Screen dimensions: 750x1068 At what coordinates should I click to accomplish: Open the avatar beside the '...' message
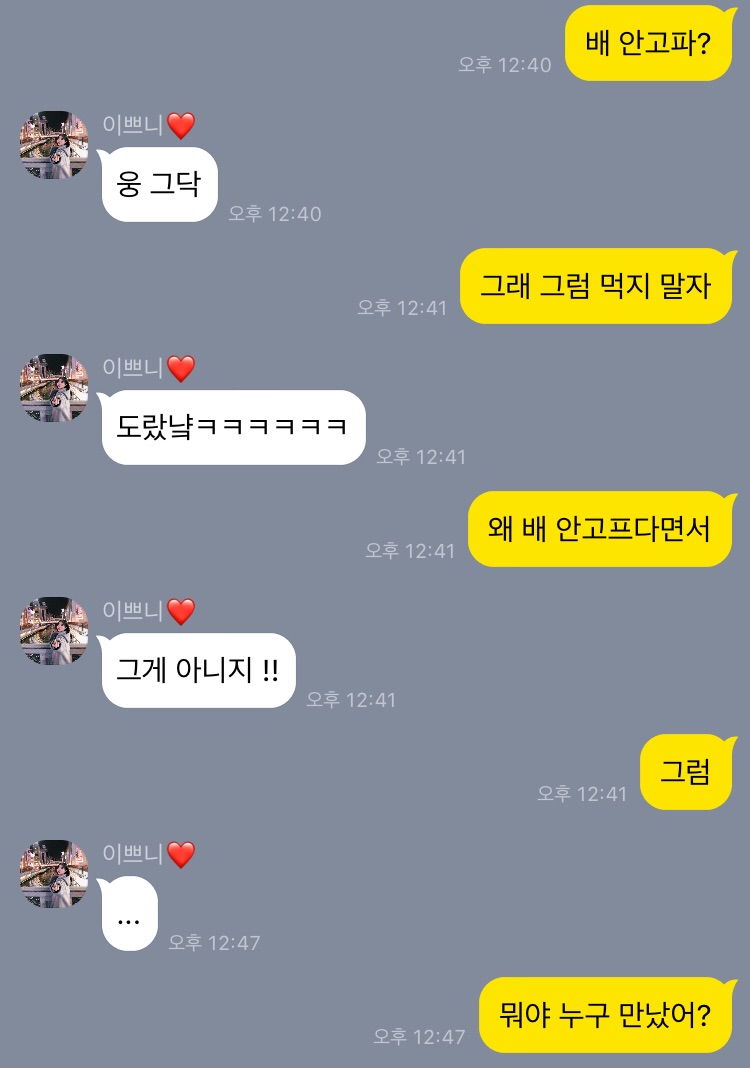coord(54,874)
